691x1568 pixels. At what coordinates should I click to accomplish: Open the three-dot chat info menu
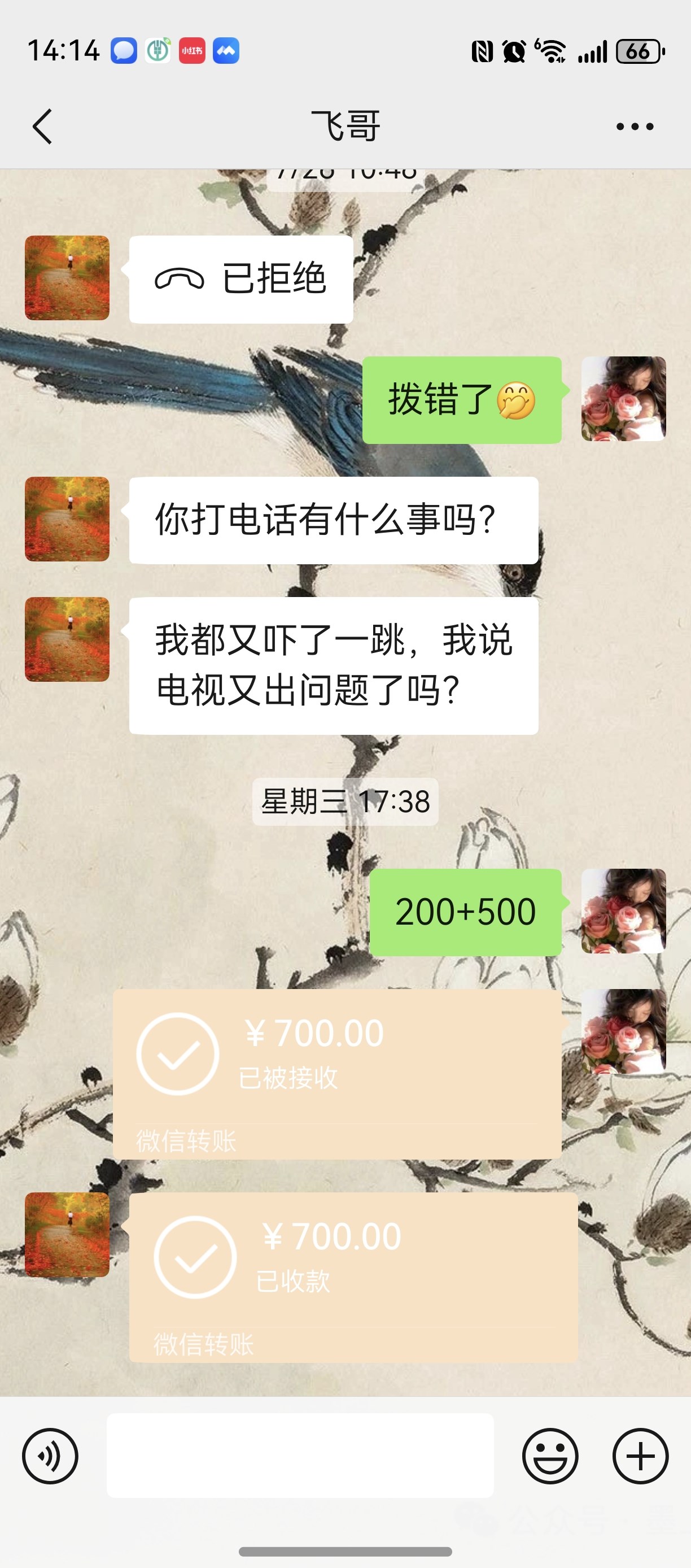635,127
